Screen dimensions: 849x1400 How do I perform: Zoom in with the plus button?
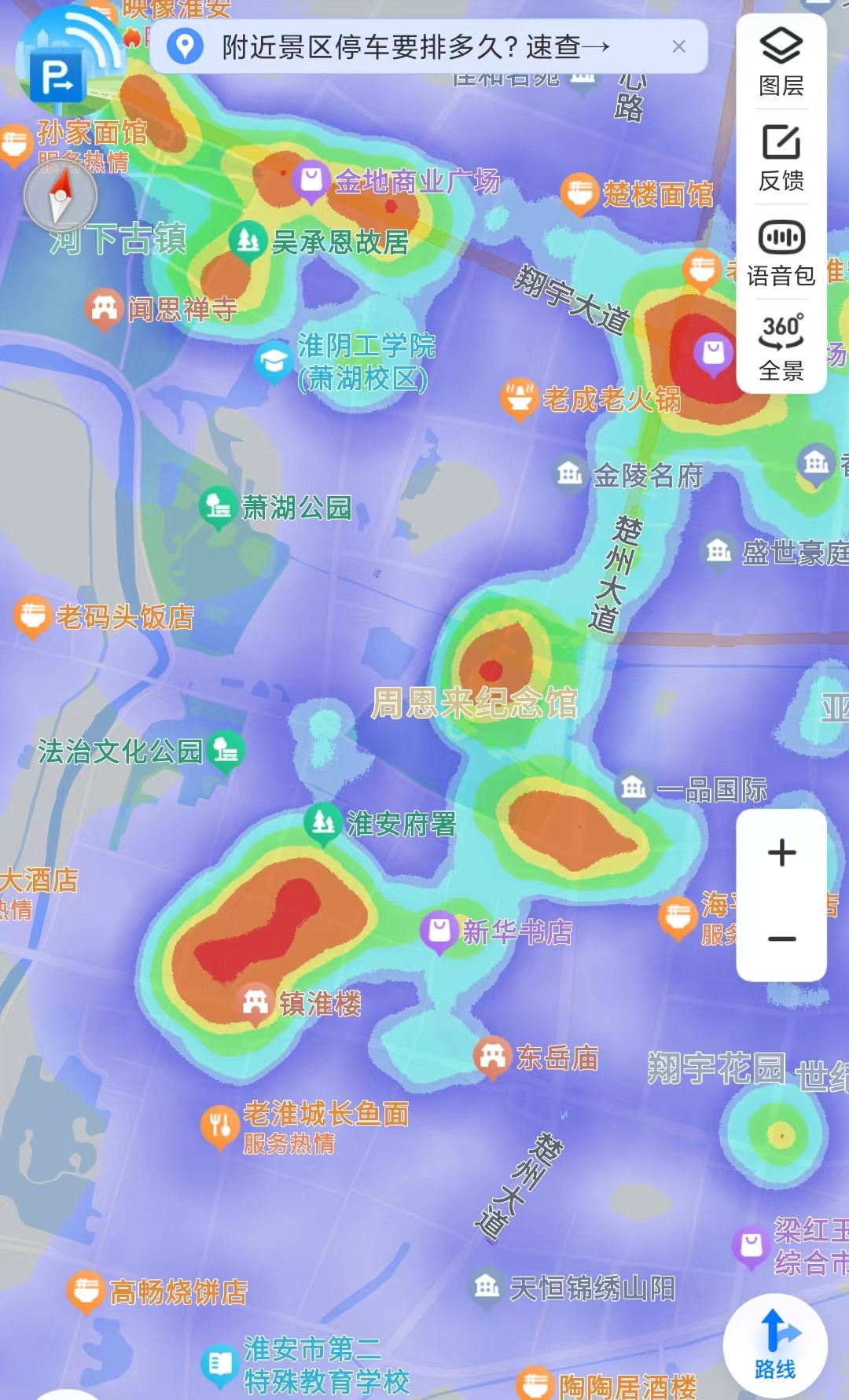[781, 853]
